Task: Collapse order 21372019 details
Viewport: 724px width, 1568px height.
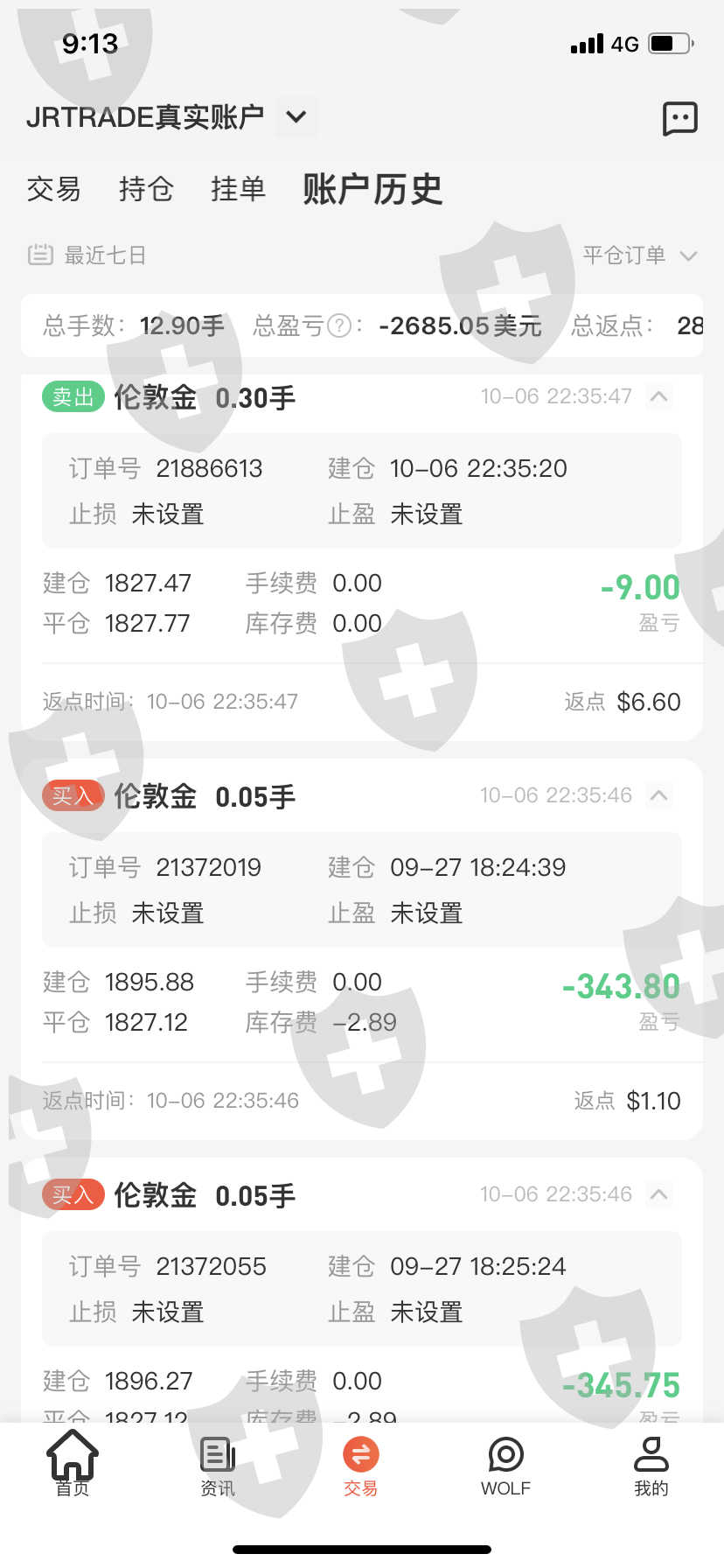Action: coord(659,795)
